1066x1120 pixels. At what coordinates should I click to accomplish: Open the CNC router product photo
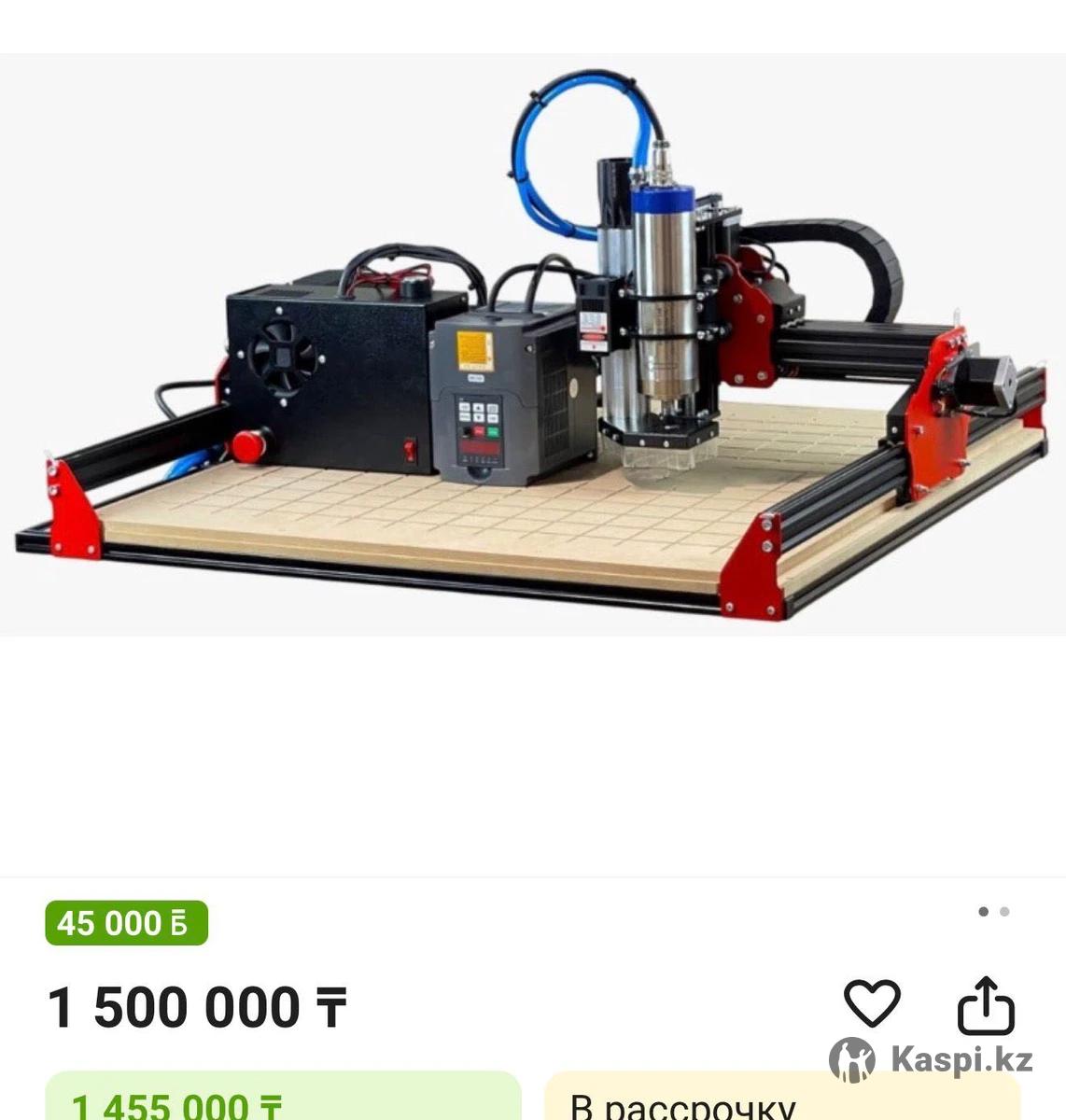coord(532,345)
